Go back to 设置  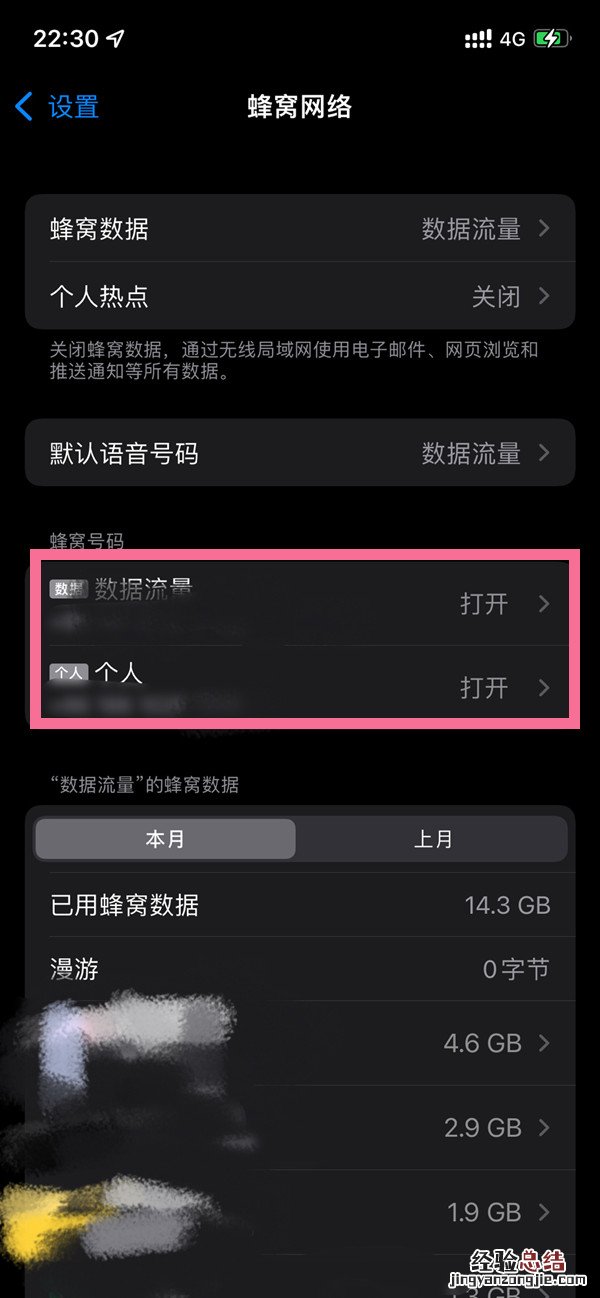(58, 107)
